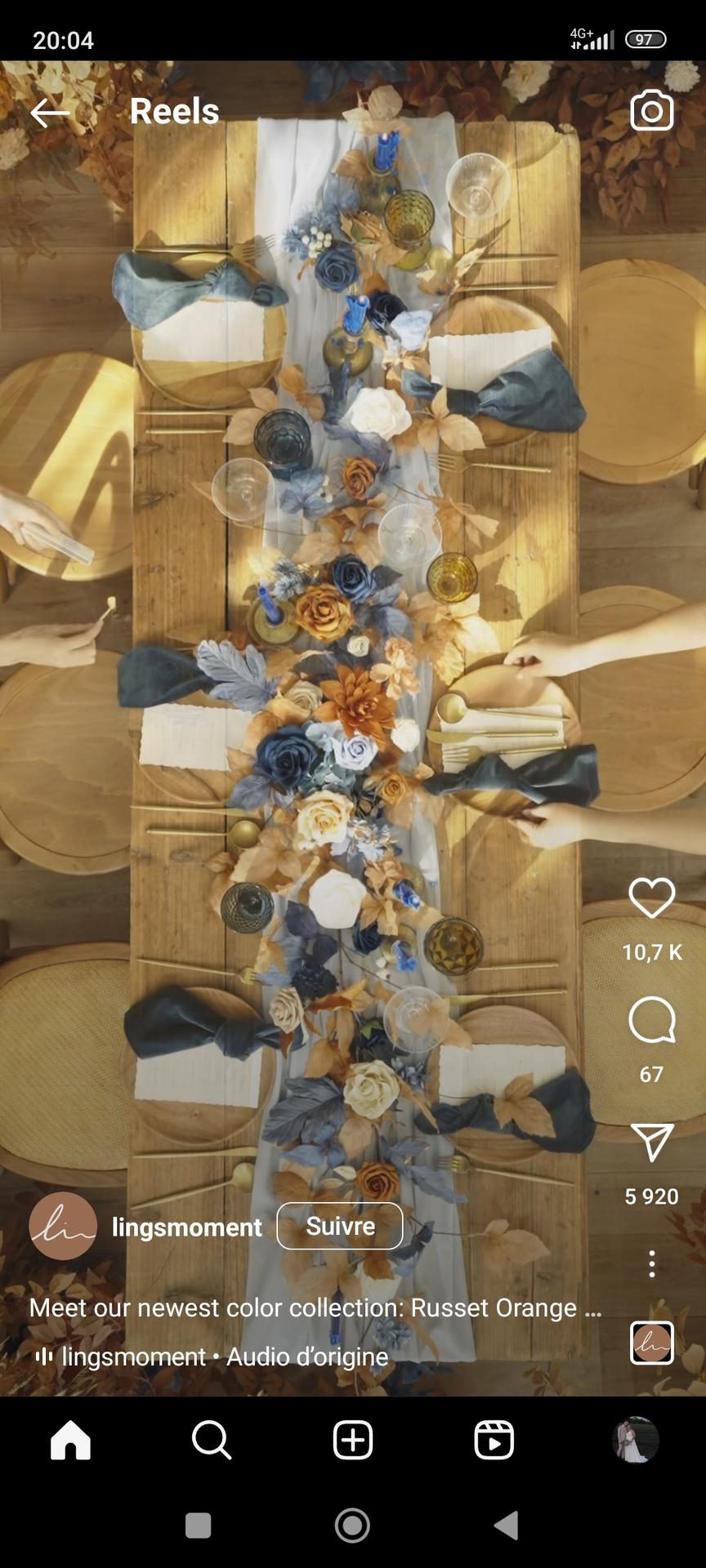Open the camera to create a reel
Image resolution: width=706 pixels, height=1568 pixels.
651,111
